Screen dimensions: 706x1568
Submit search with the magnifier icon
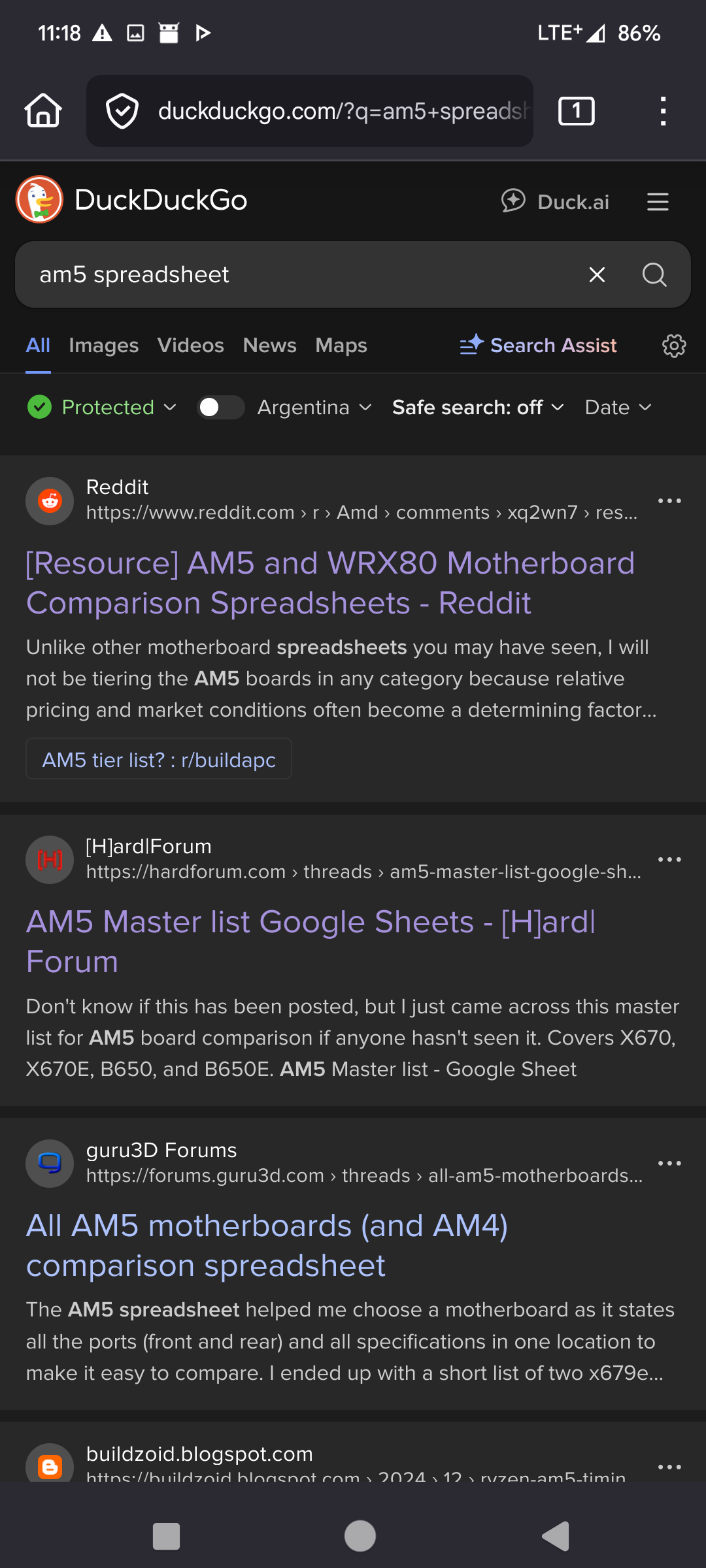(654, 274)
